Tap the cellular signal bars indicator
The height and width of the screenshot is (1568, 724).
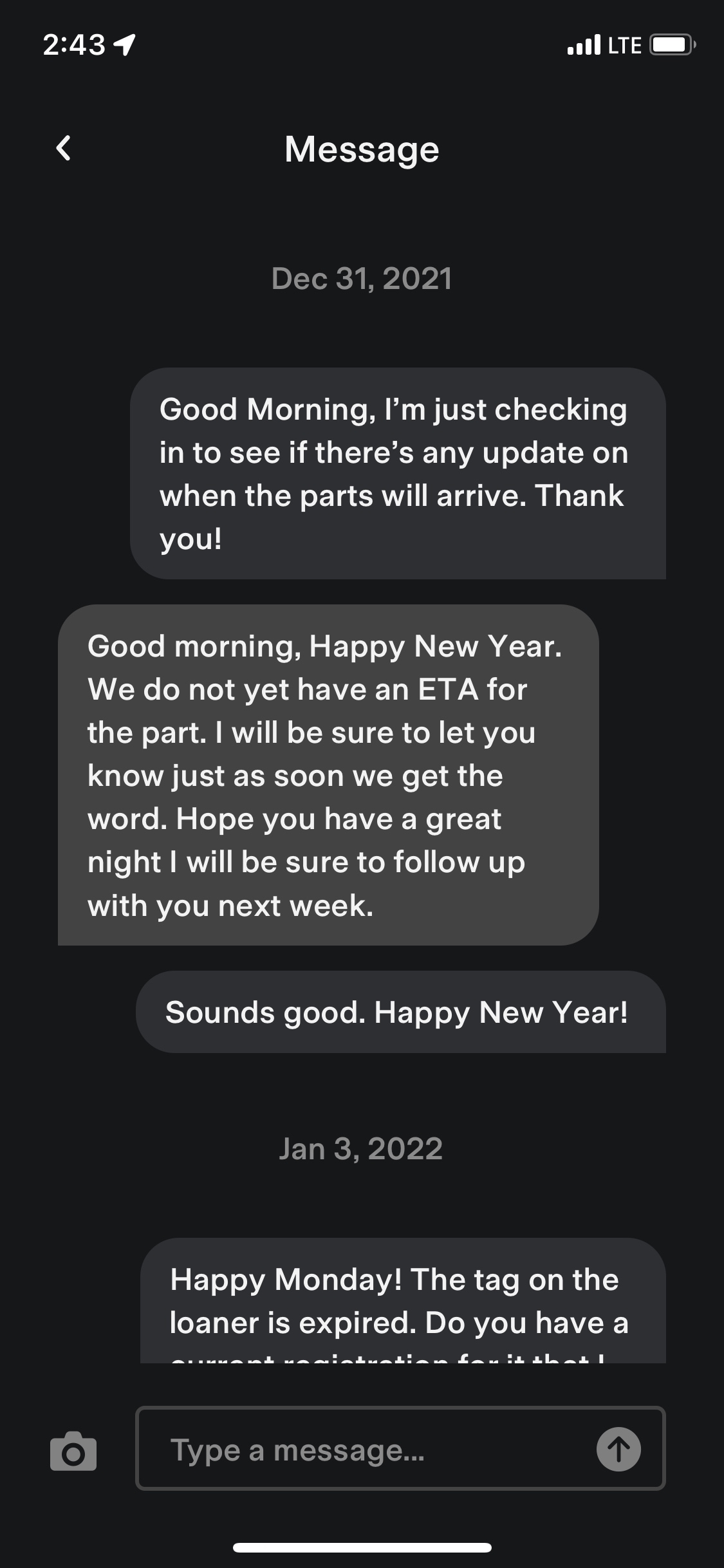(584, 44)
